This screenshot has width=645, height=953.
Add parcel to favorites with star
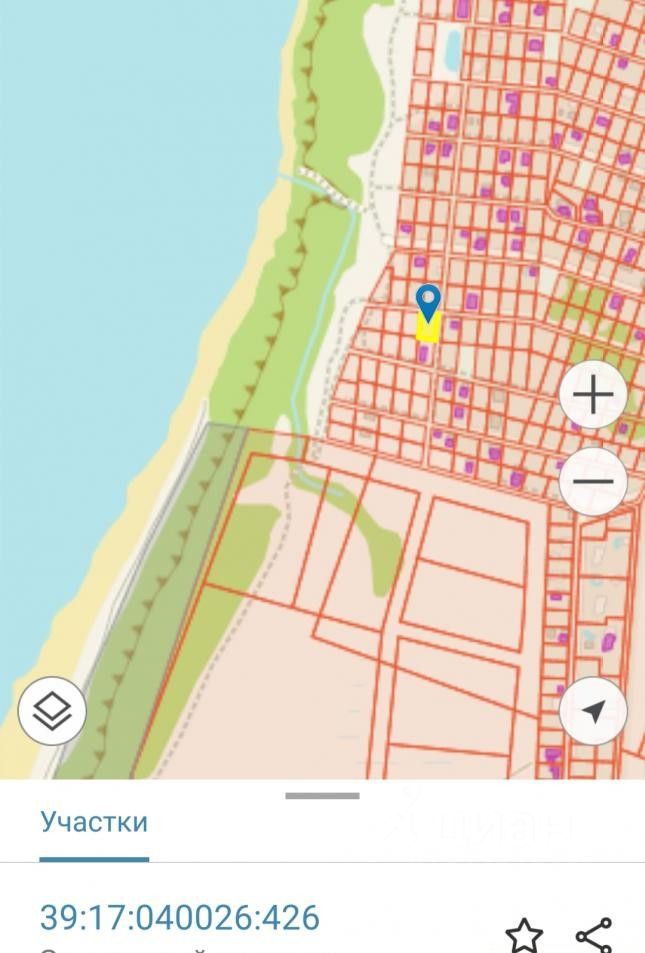coord(524,935)
